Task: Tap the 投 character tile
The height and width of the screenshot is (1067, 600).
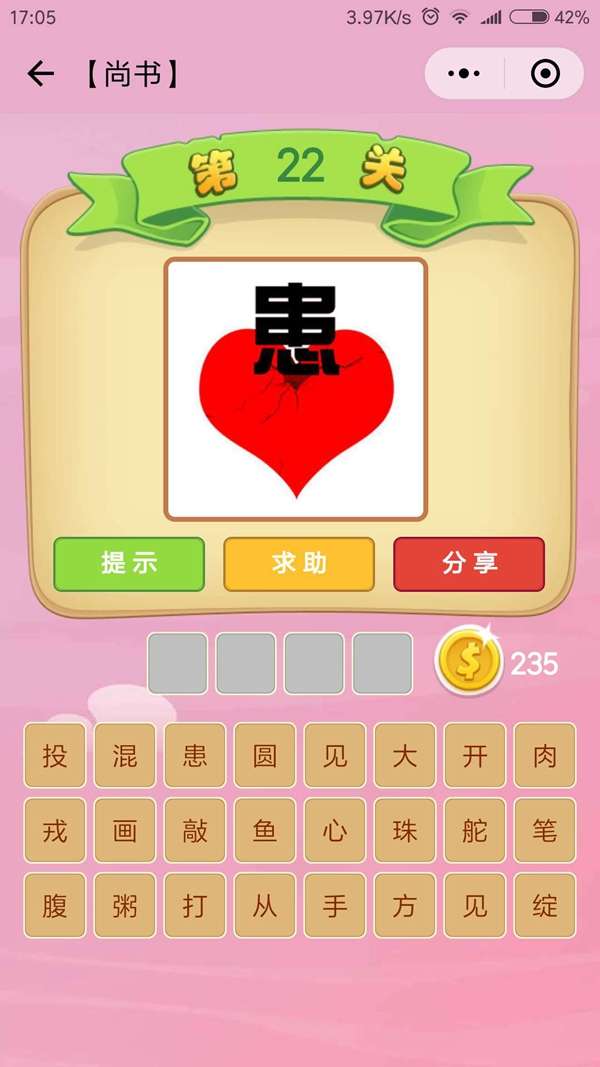Action: point(55,755)
